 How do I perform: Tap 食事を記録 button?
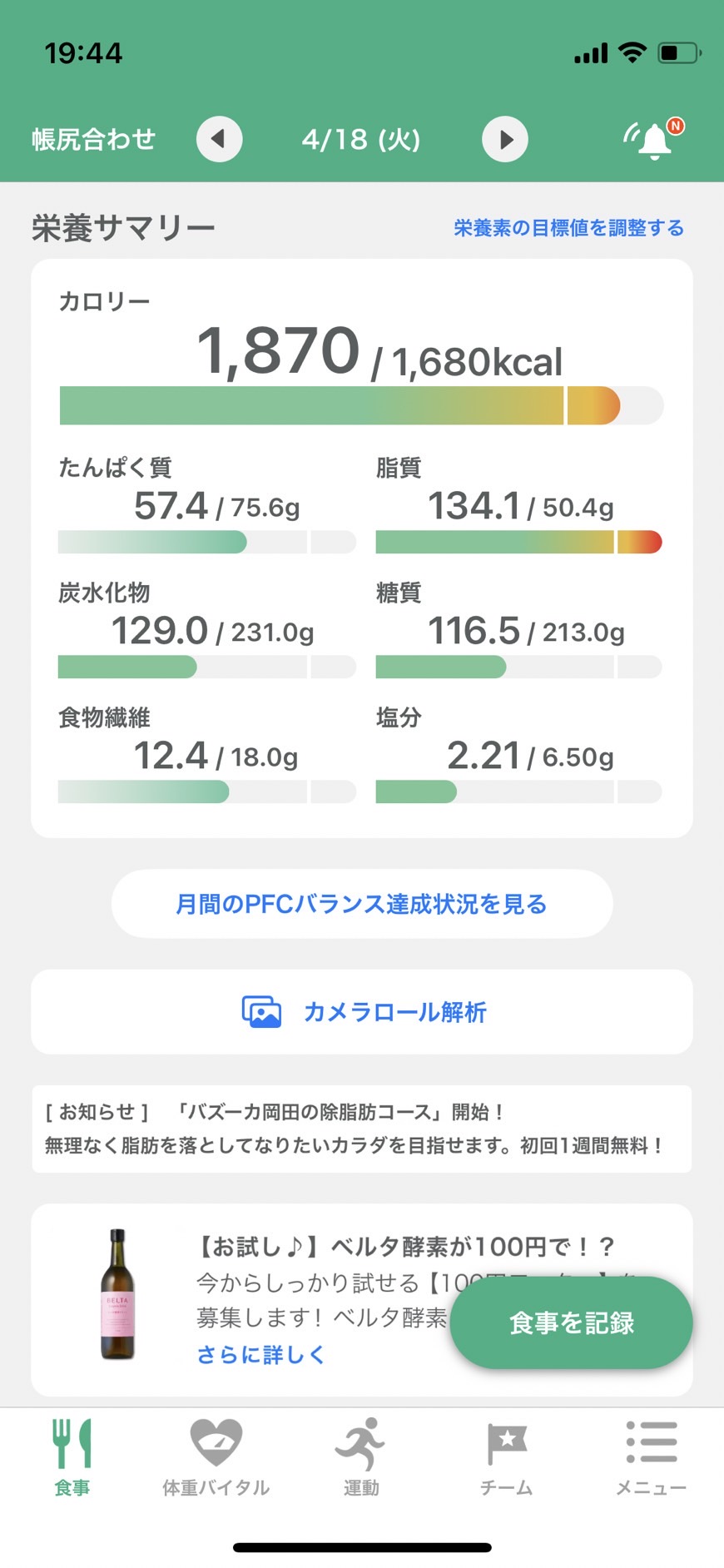coord(572,1322)
